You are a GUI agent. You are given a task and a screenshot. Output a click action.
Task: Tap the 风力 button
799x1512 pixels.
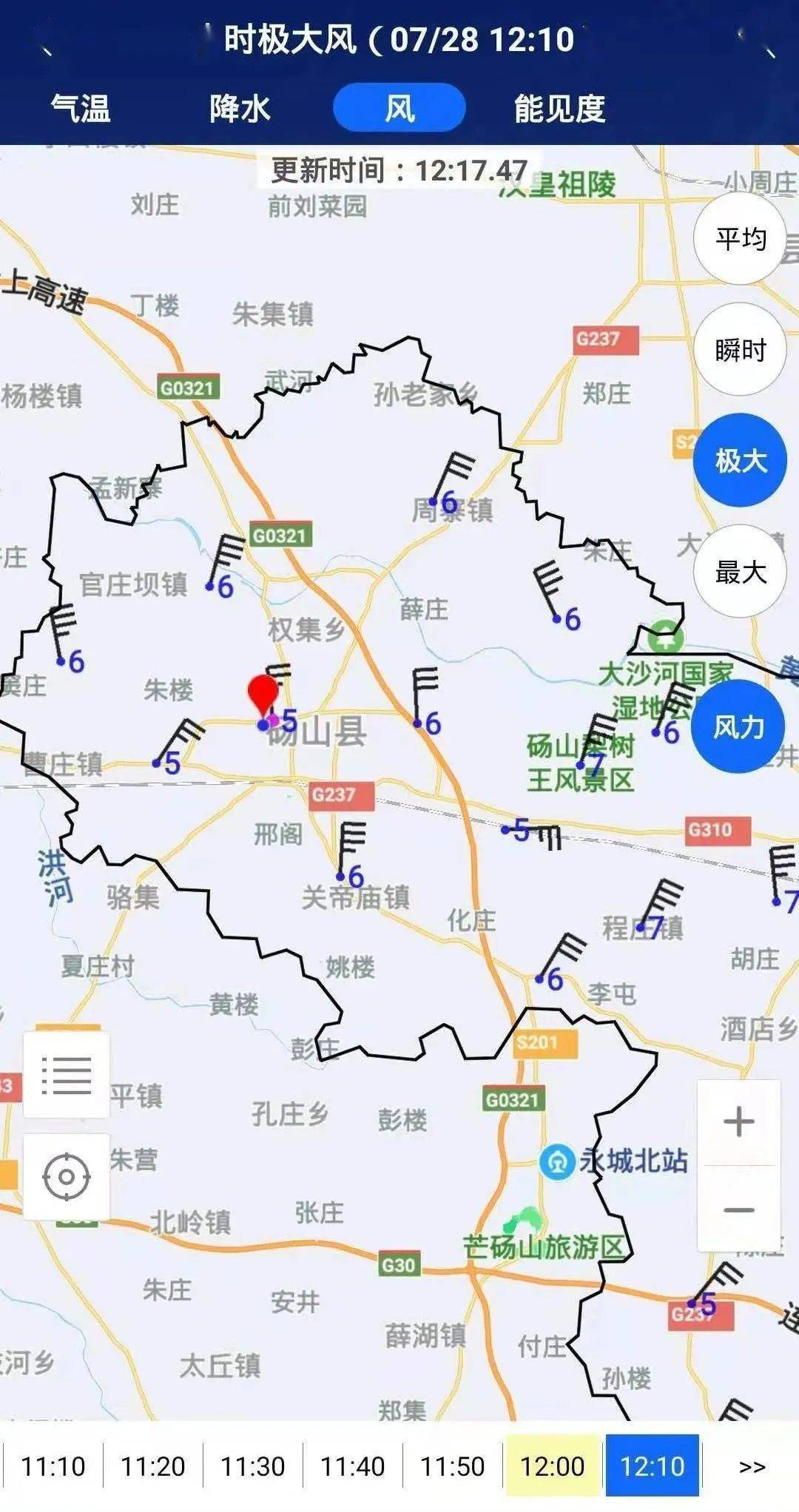tap(738, 726)
